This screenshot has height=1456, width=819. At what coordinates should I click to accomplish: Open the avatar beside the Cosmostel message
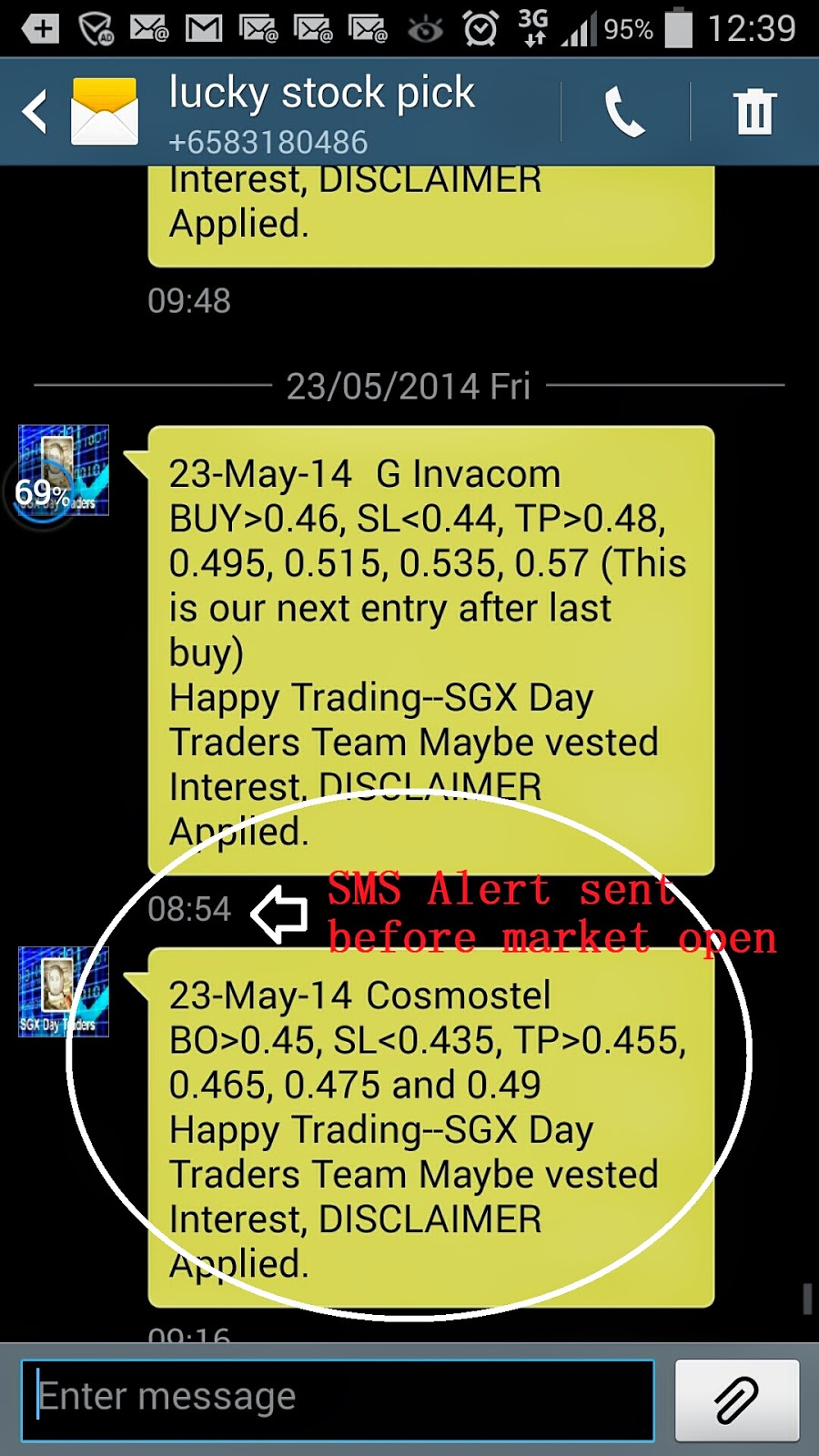[x=64, y=992]
